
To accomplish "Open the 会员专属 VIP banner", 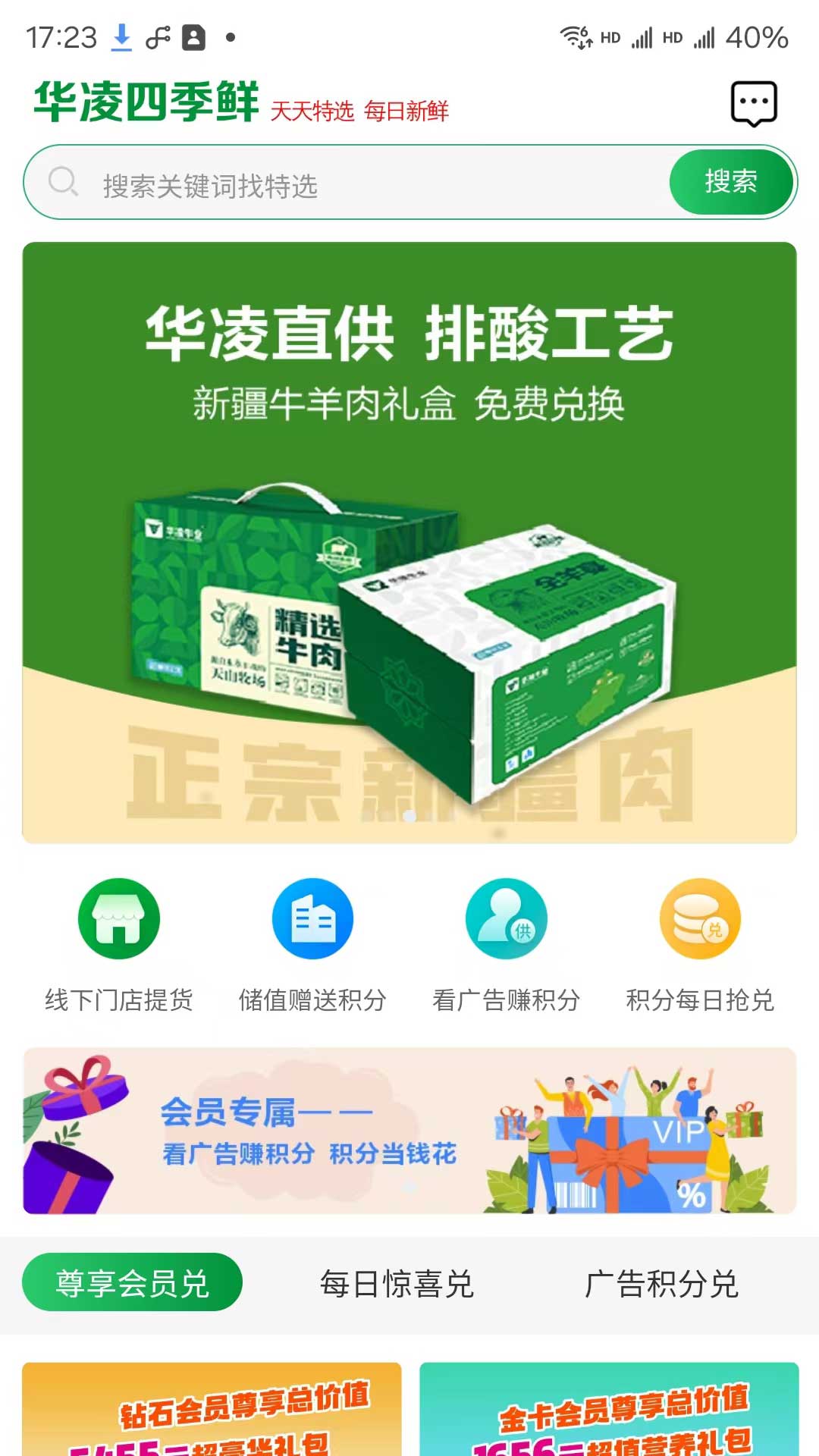I will coord(409,1131).
